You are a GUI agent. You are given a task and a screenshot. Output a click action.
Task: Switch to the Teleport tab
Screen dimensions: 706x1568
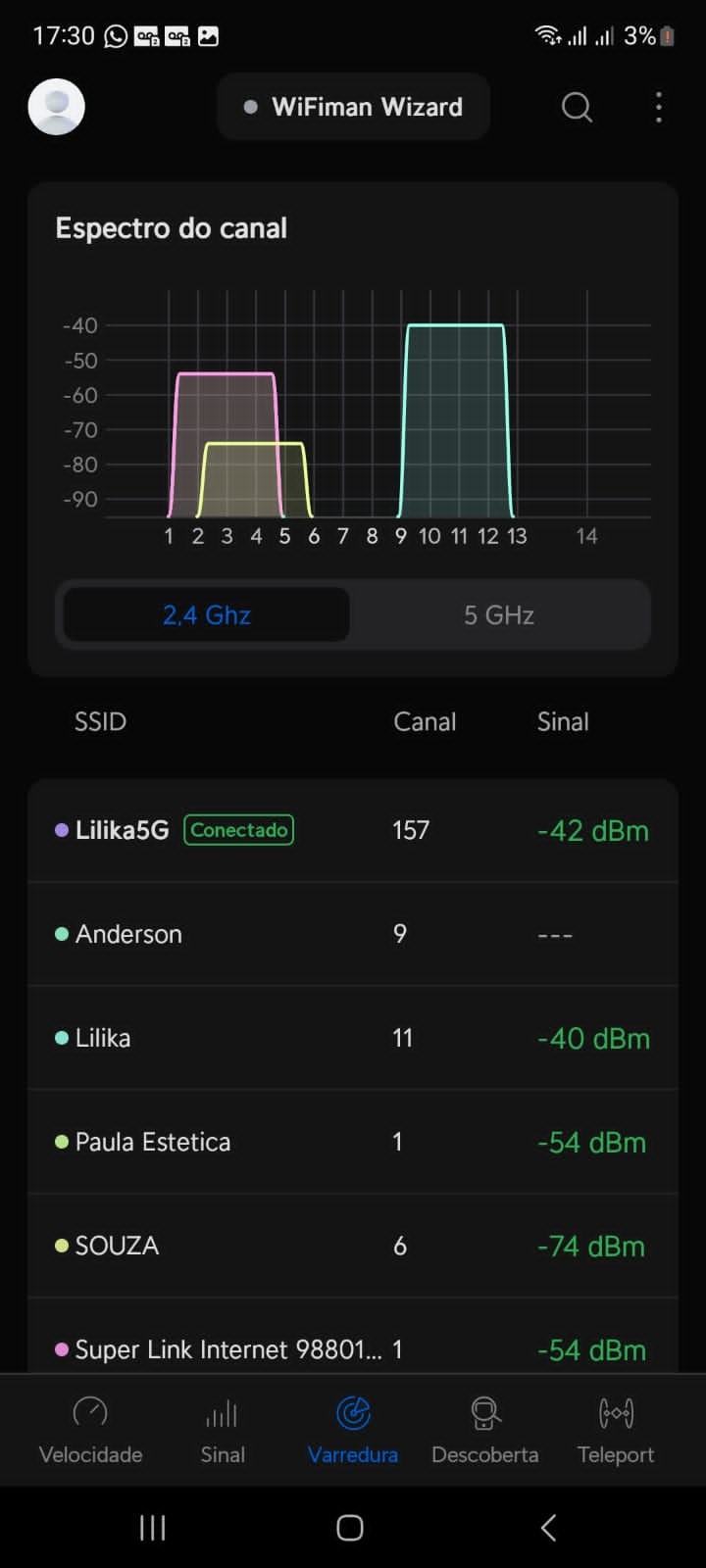coord(615,1429)
